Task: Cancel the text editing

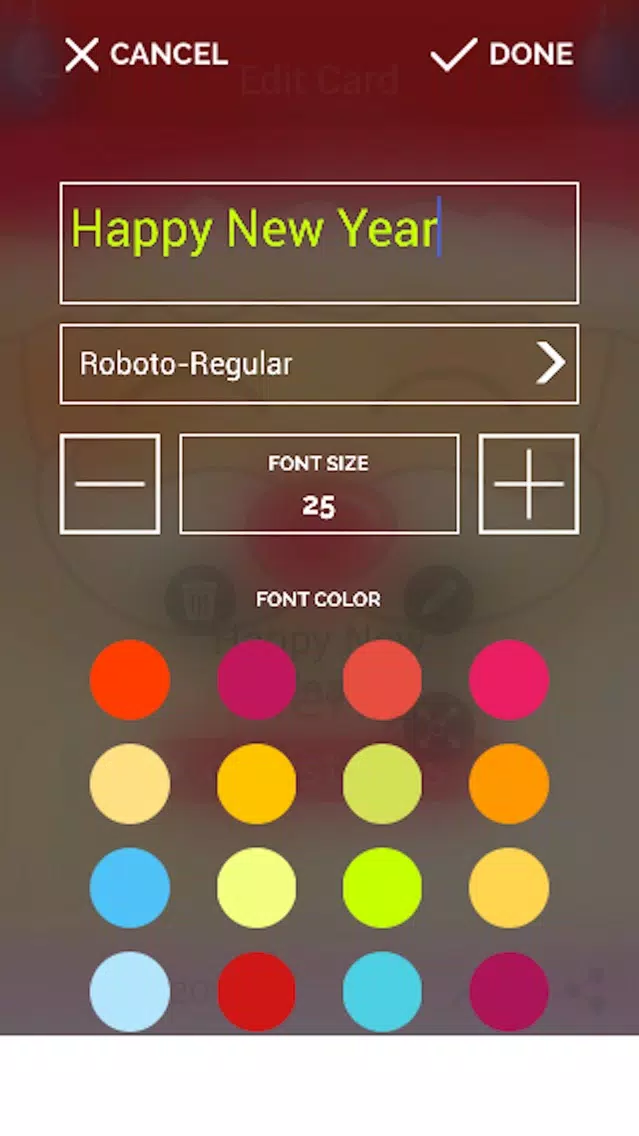Action: pos(146,54)
